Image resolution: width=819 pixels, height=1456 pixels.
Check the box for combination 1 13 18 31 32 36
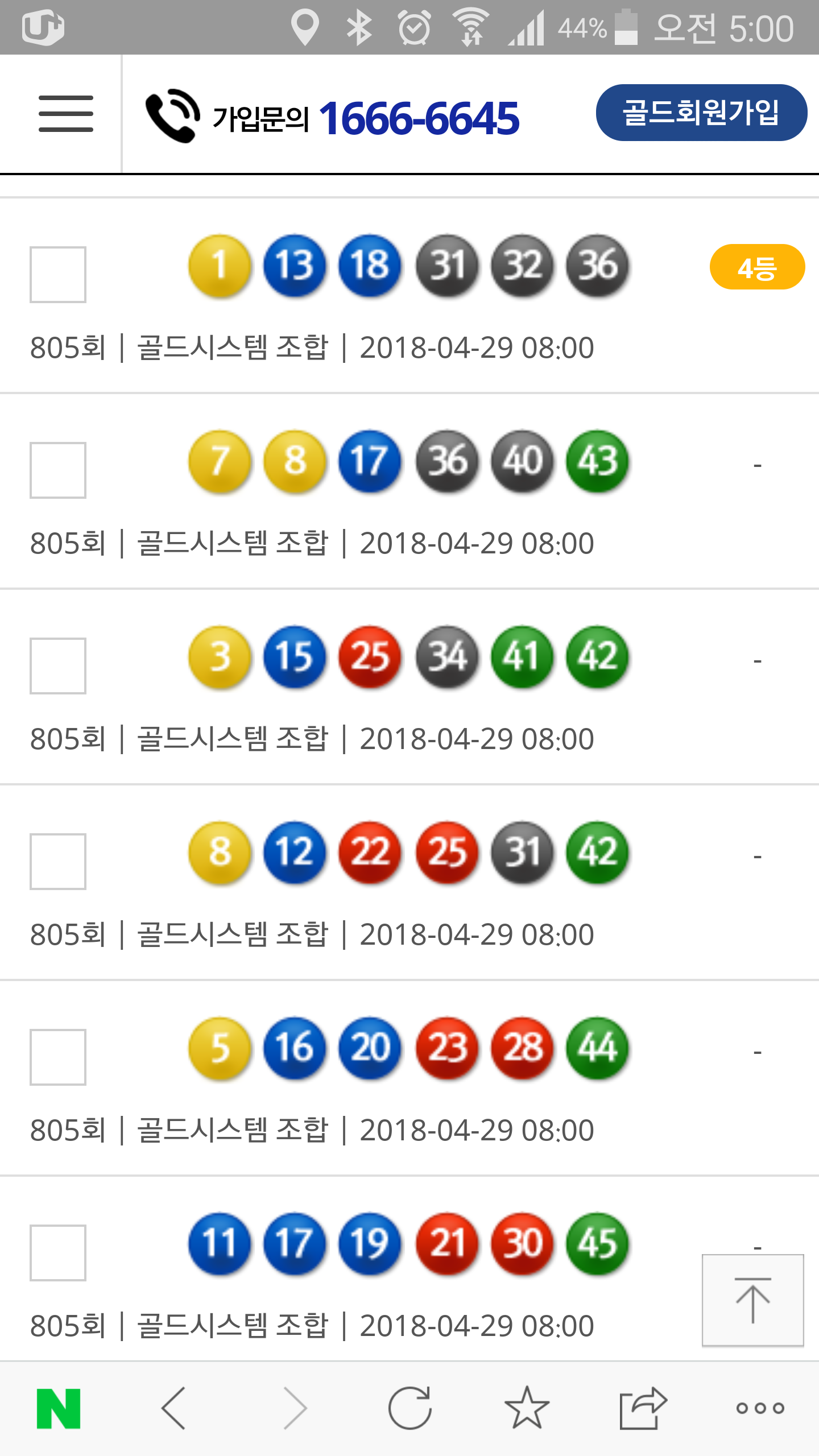pos(58,275)
